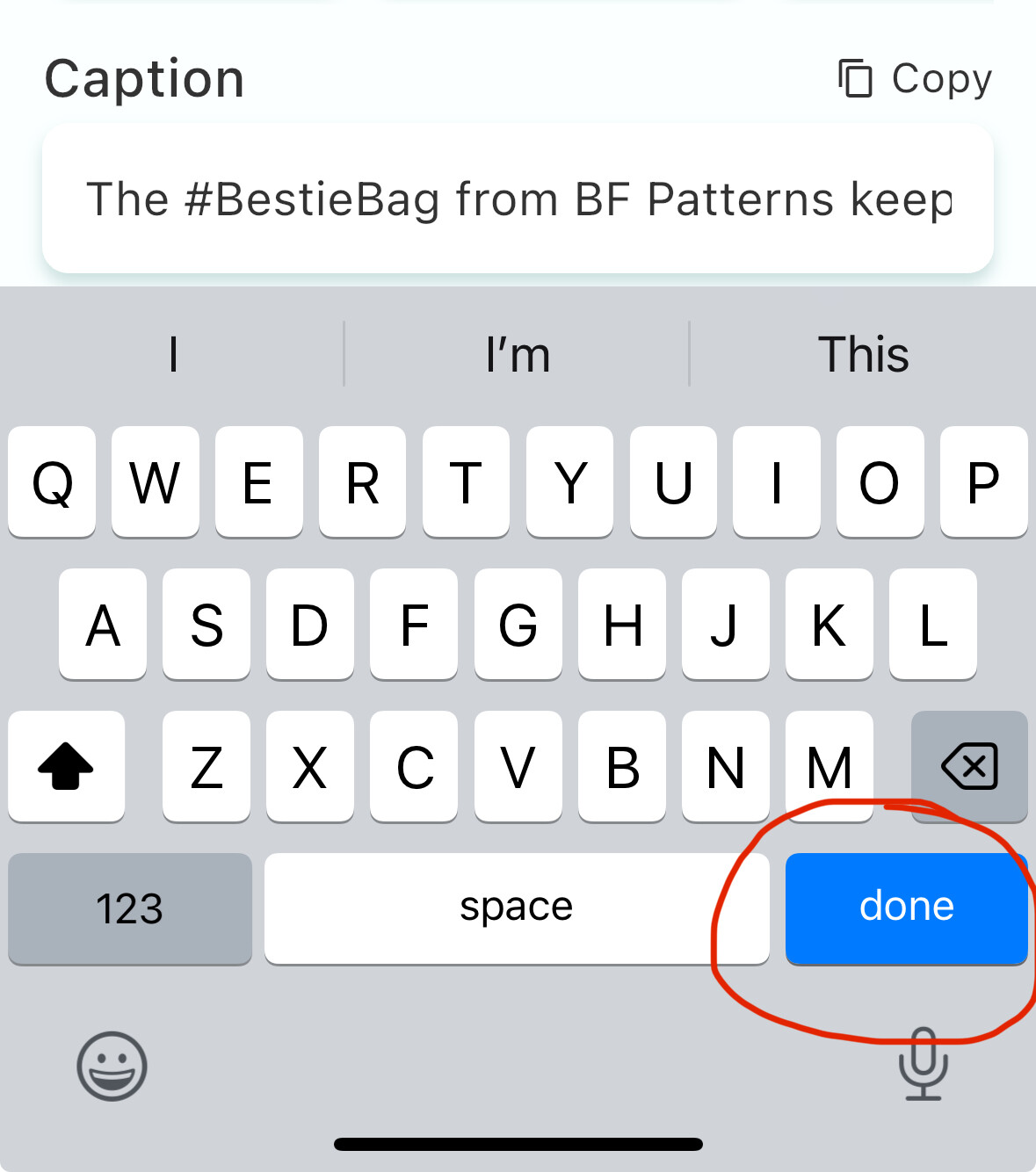Image resolution: width=1036 pixels, height=1172 pixels.
Task: Tap the shift key on the keyboard
Action: [66, 766]
